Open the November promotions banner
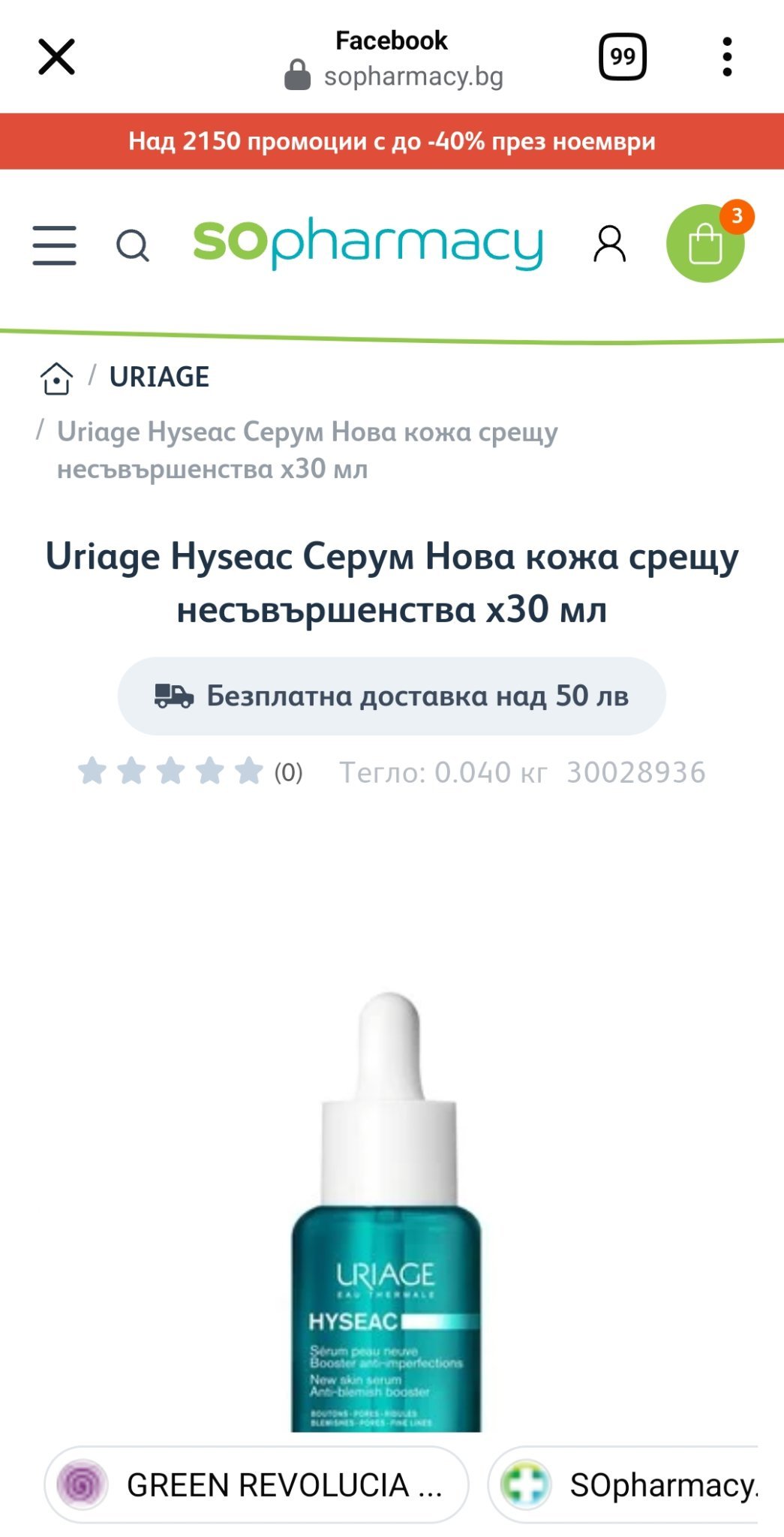Image resolution: width=784 pixels, height=1537 pixels. pos(392,141)
